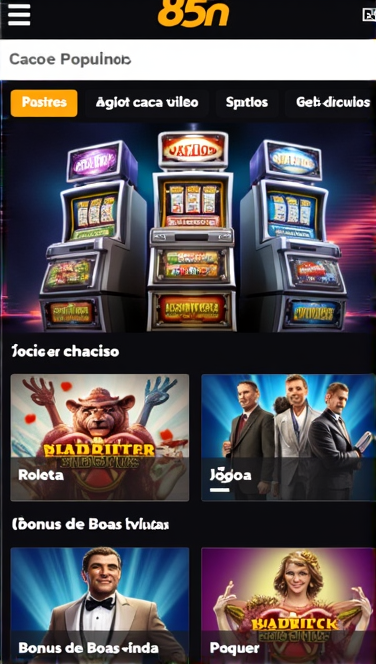376x664 pixels.
Task: Select the Pastres tab
Action: [44, 103]
